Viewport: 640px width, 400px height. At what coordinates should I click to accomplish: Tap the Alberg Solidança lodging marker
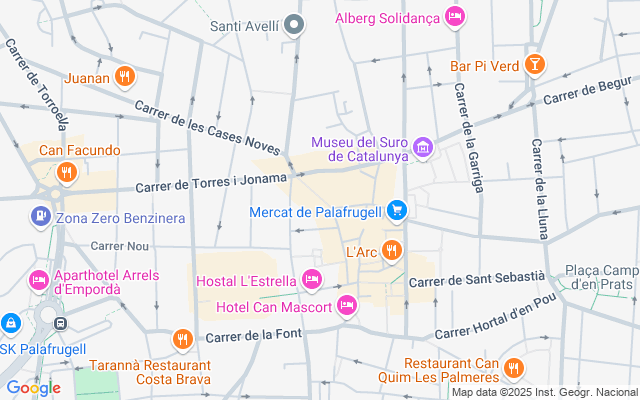(x=455, y=17)
